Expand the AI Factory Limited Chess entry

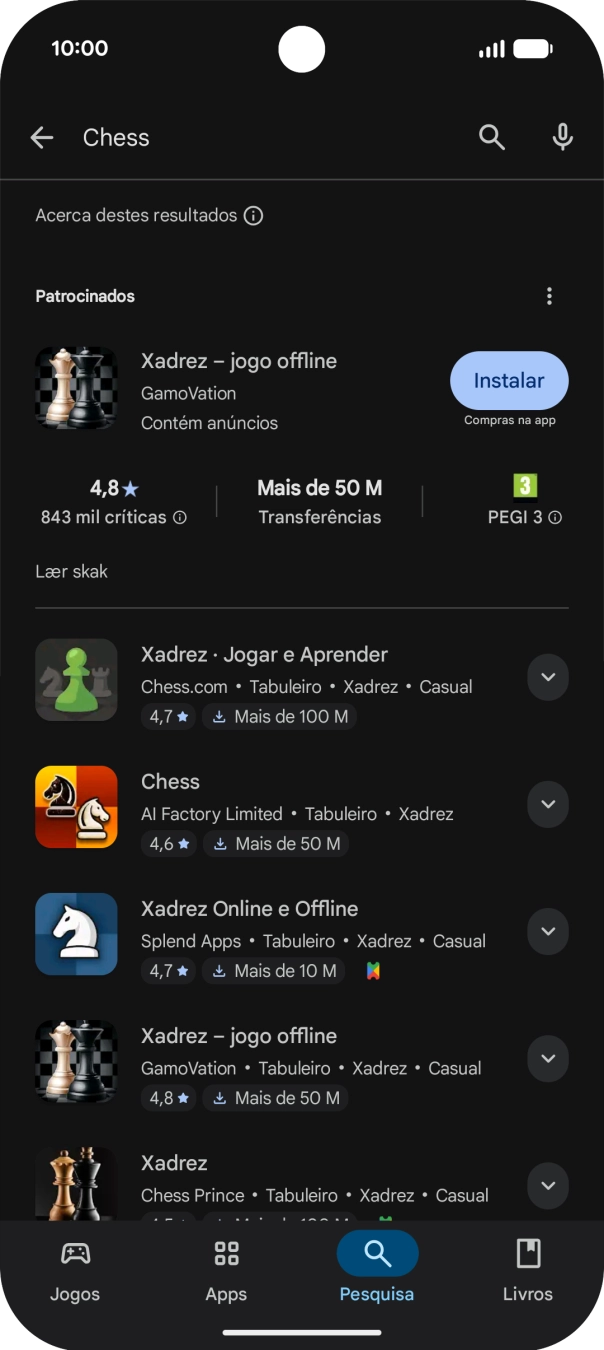(x=547, y=805)
